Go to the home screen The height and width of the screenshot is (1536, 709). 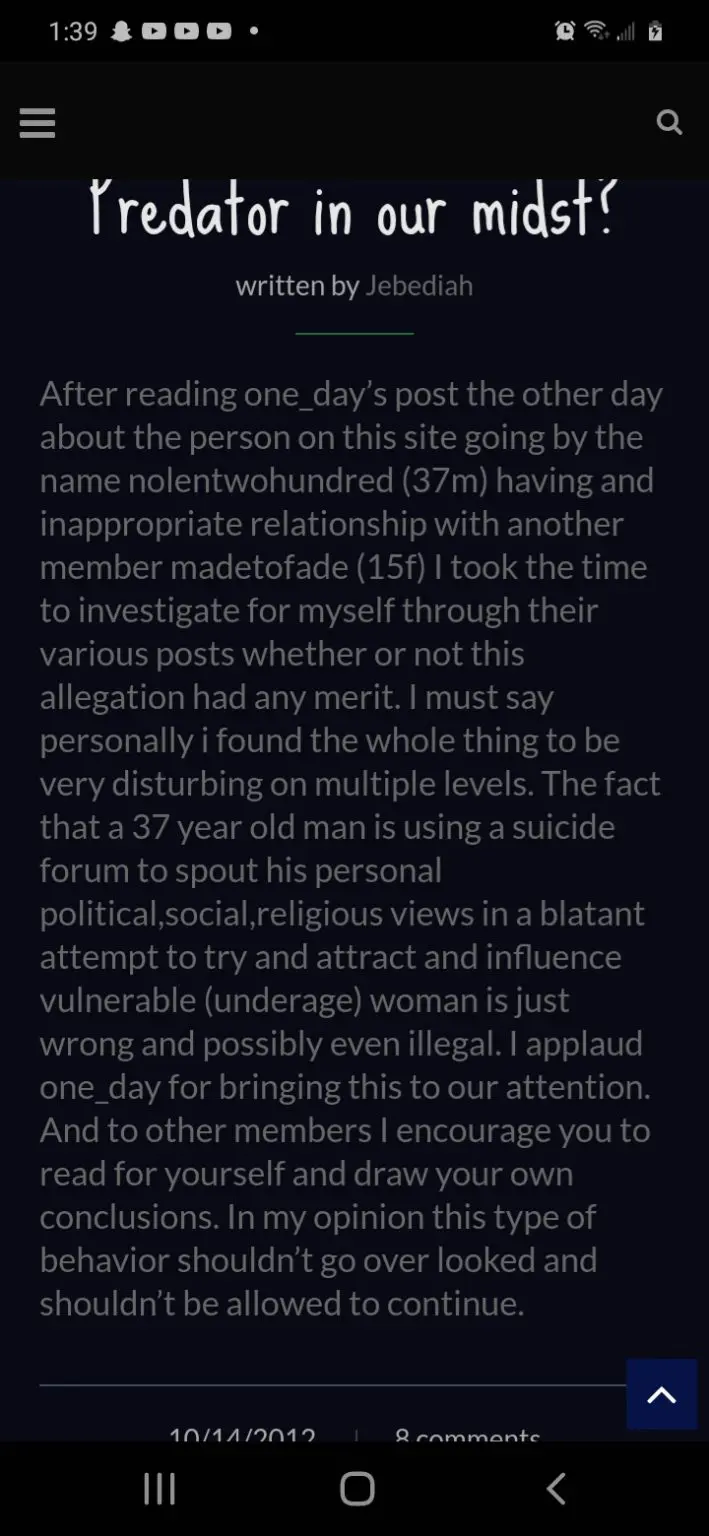(357, 1488)
